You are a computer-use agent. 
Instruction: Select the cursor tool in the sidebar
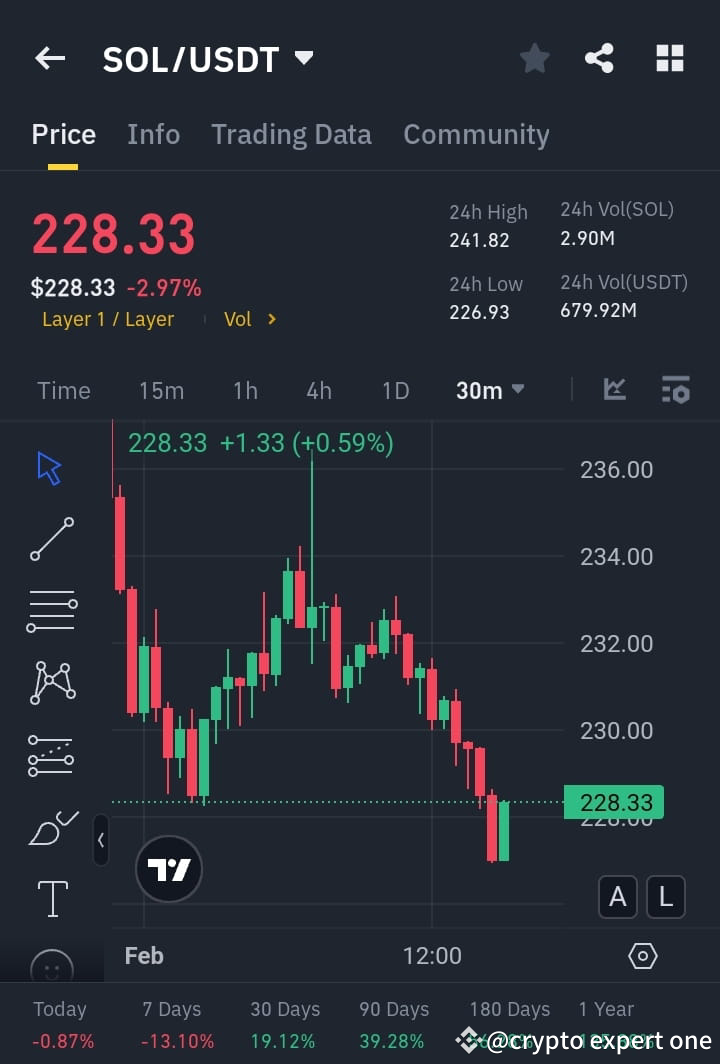click(46, 466)
